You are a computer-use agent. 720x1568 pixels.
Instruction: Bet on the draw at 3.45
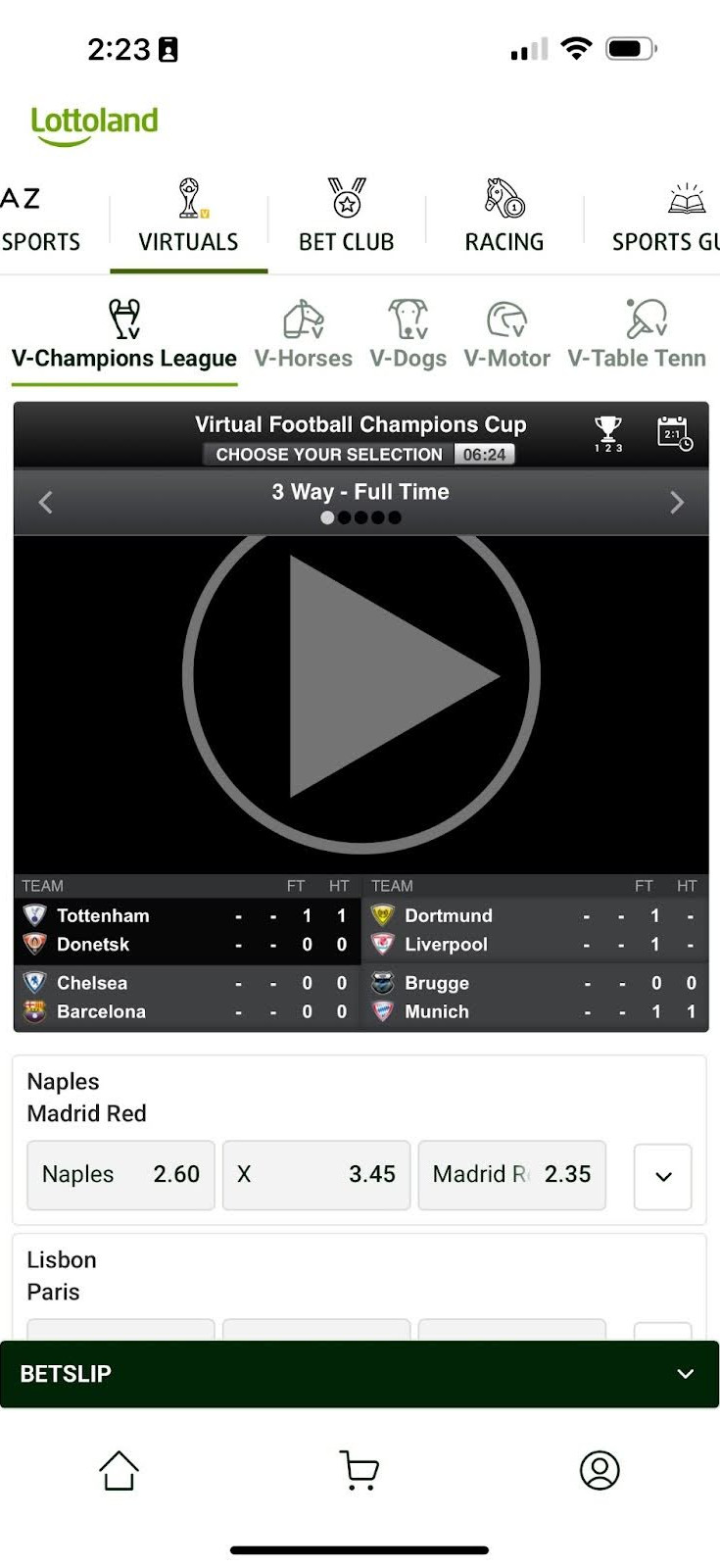click(316, 1174)
